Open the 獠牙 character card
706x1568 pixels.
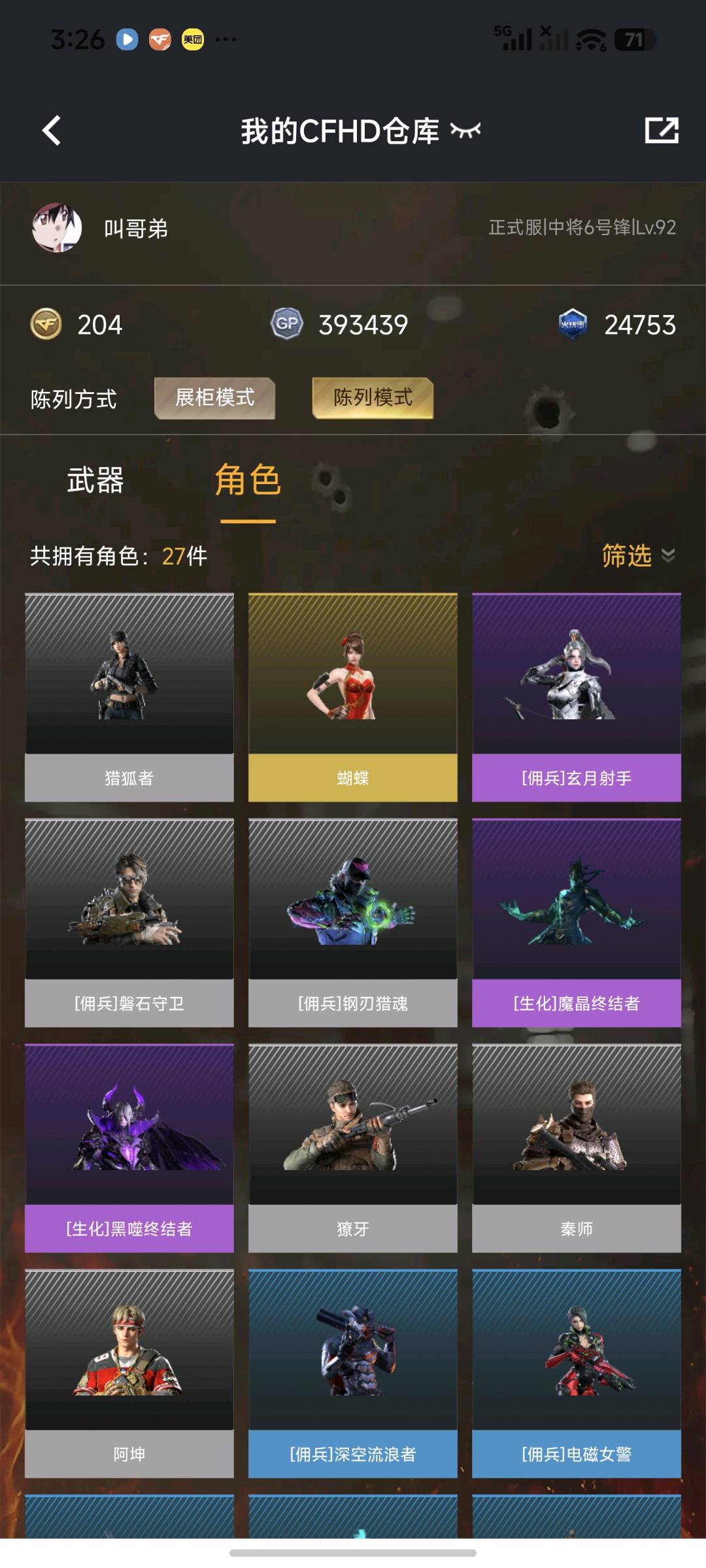click(353, 1148)
